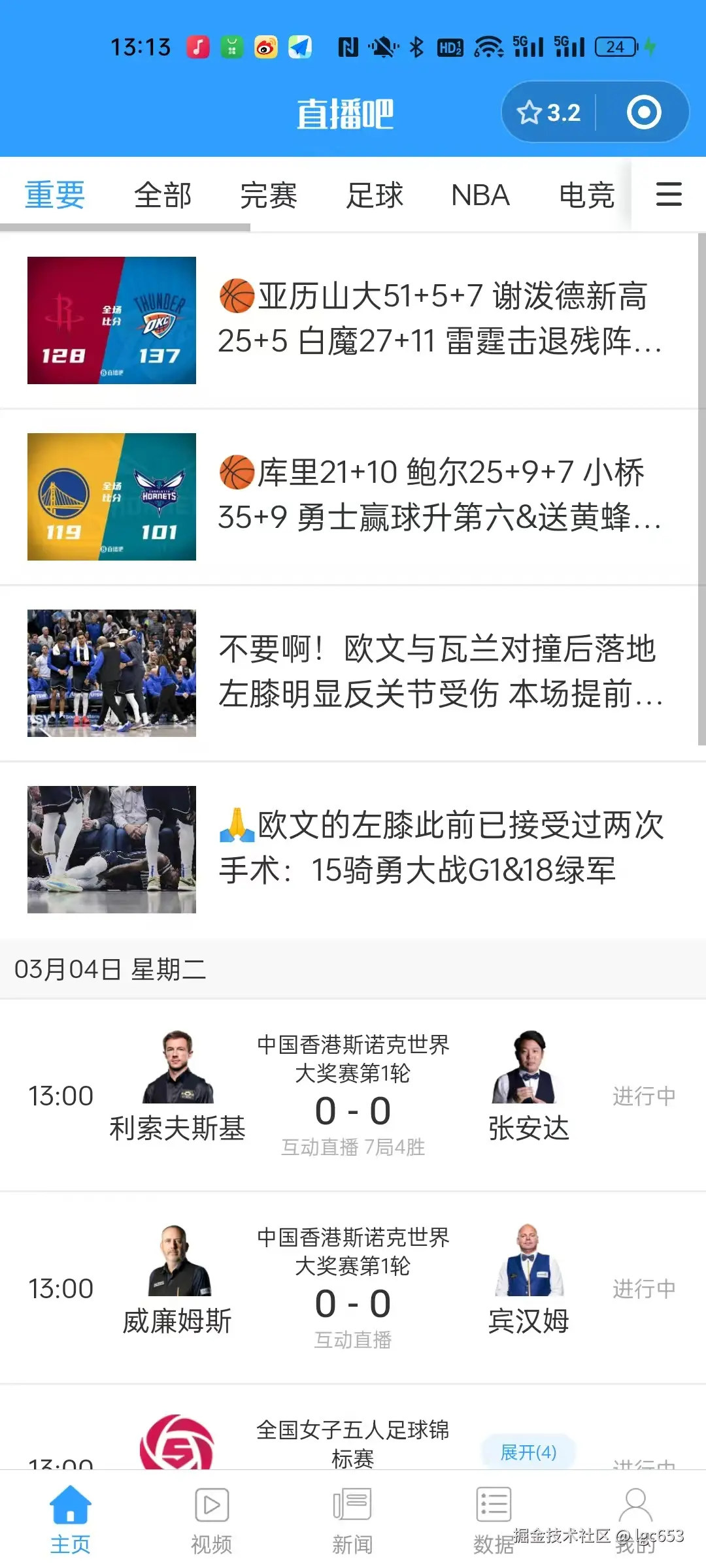Screen dimensions: 706x1568
Task: Tap the mini-program close circle icon
Action: point(644,112)
